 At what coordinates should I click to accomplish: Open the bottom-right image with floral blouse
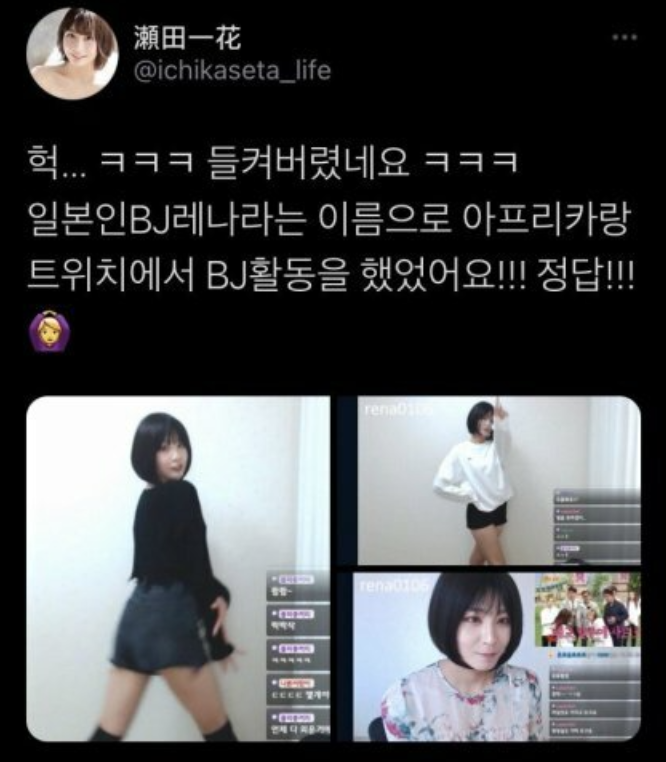coord(498,655)
